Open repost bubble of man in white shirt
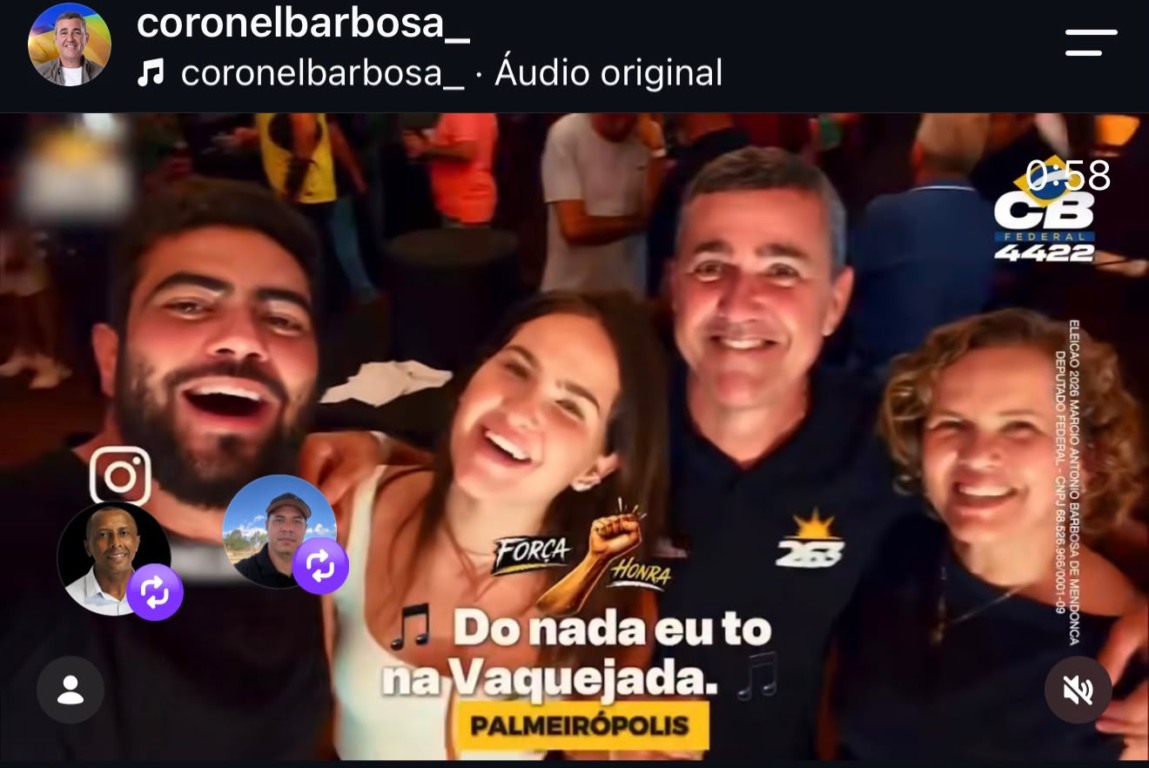The height and width of the screenshot is (768, 1149). pos(119,561)
